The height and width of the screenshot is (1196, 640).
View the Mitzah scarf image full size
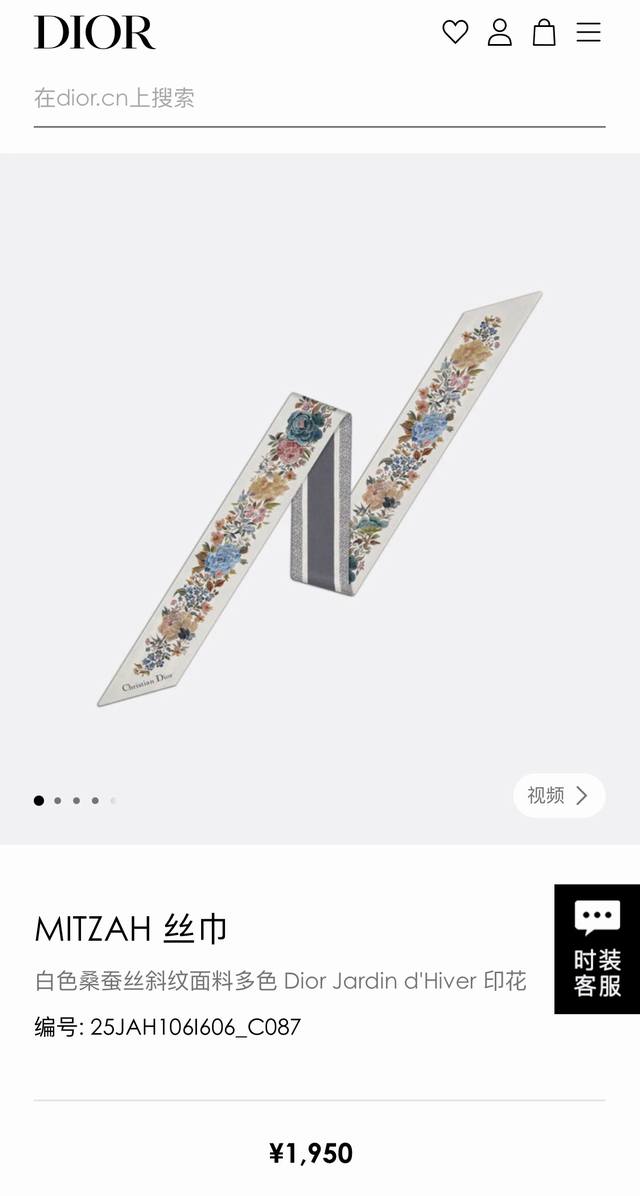pyautogui.click(x=320, y=498)
